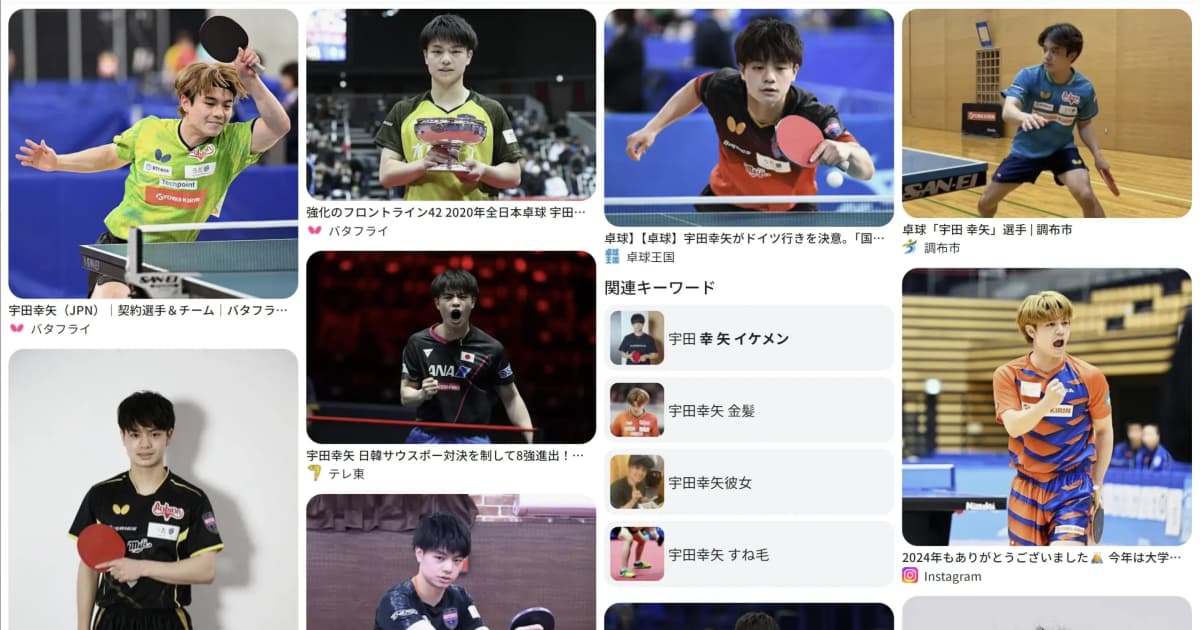The height and width of the screenshot is (630, 1200).
Task: Open the 宇田幸矢（JPN）契約選手＆チーム image result
Action: point(153,153)
